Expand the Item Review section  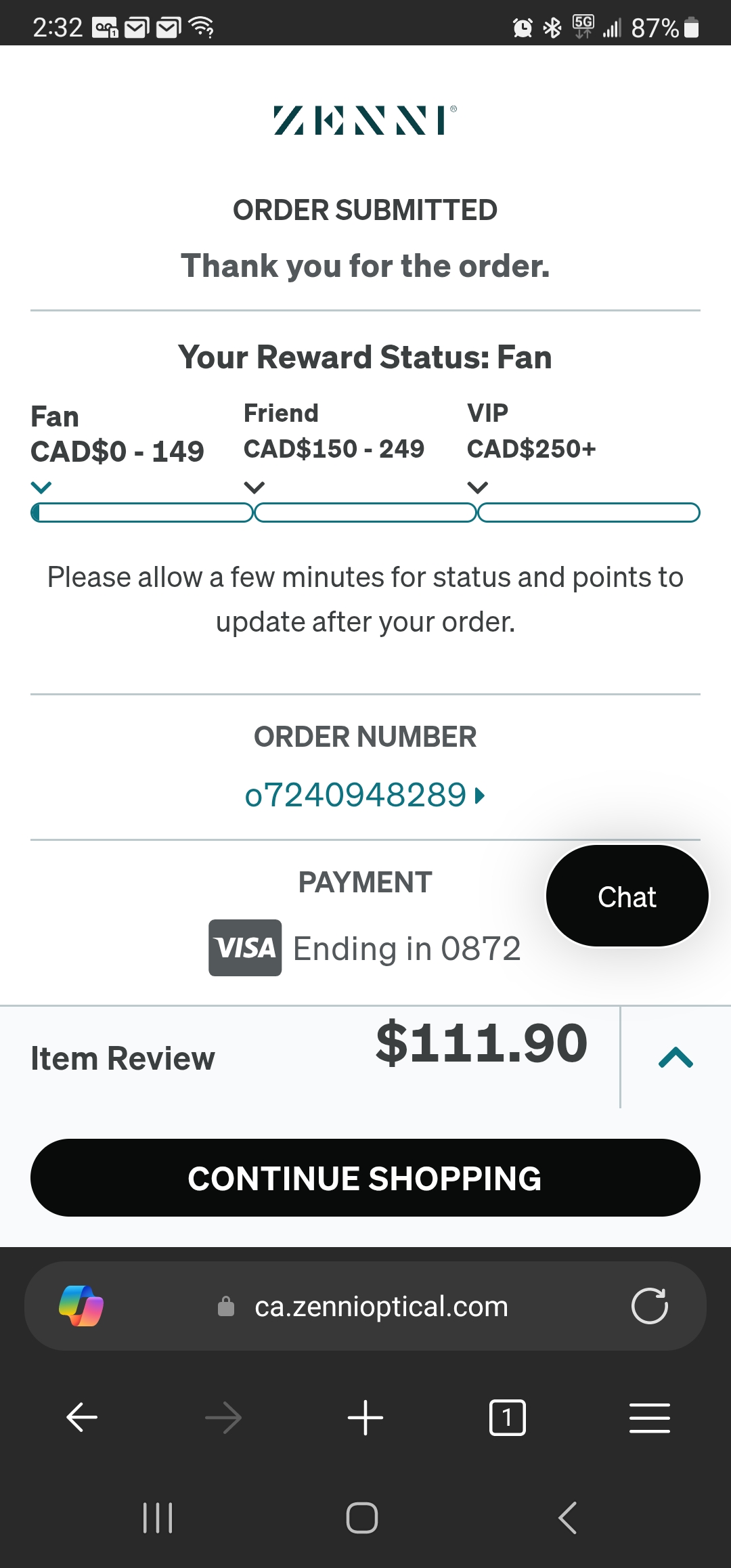click(675, 1058)
